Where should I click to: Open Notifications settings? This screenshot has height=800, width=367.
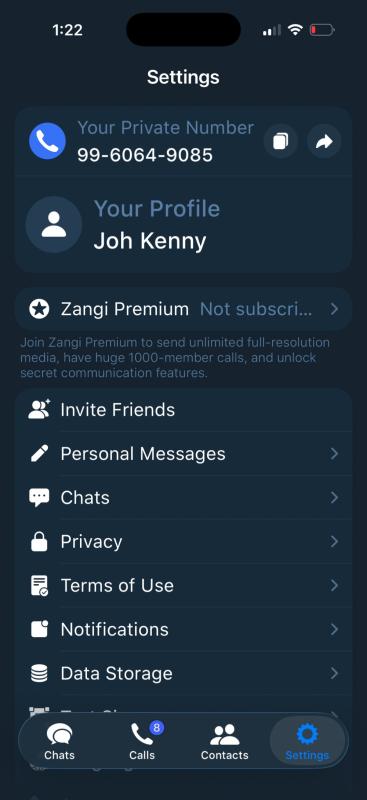[x=183, y=629]
